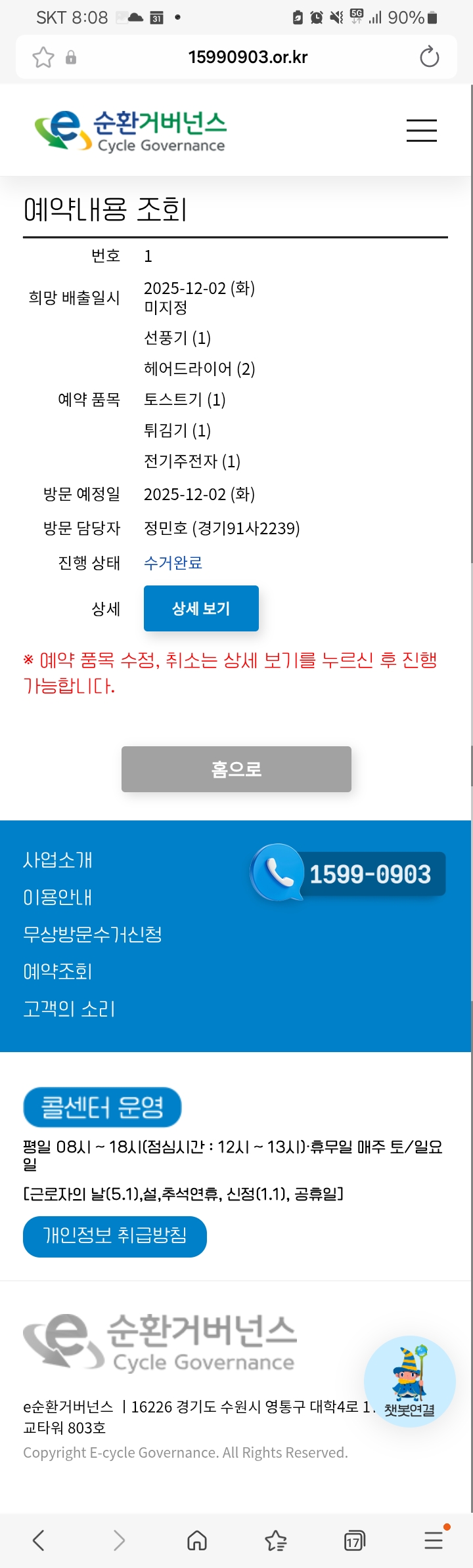Open the 챗봇연결 chatbot button
Viewport: 473px width, 1568px height.
[x=409, y=1381]
